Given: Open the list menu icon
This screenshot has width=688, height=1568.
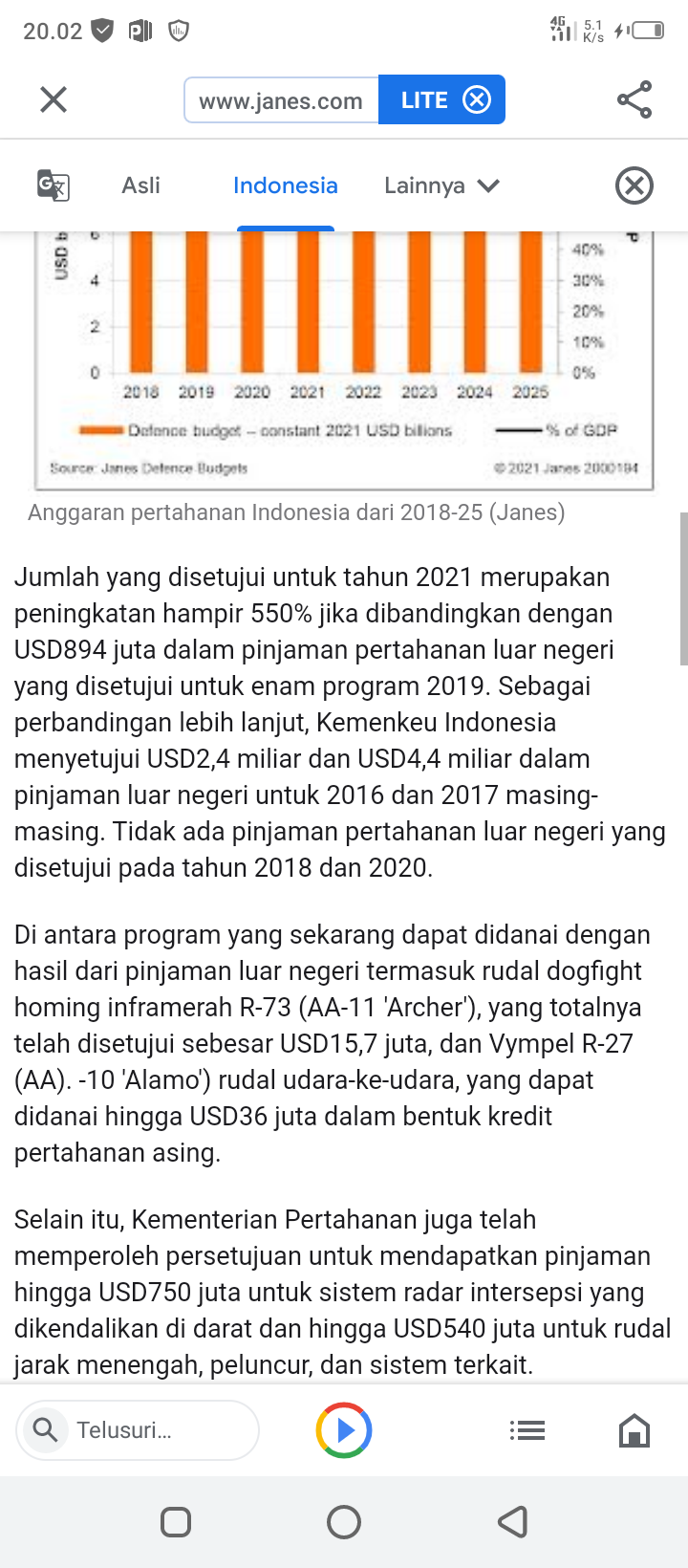Looking at the screenshot, I should (527, 1430).
